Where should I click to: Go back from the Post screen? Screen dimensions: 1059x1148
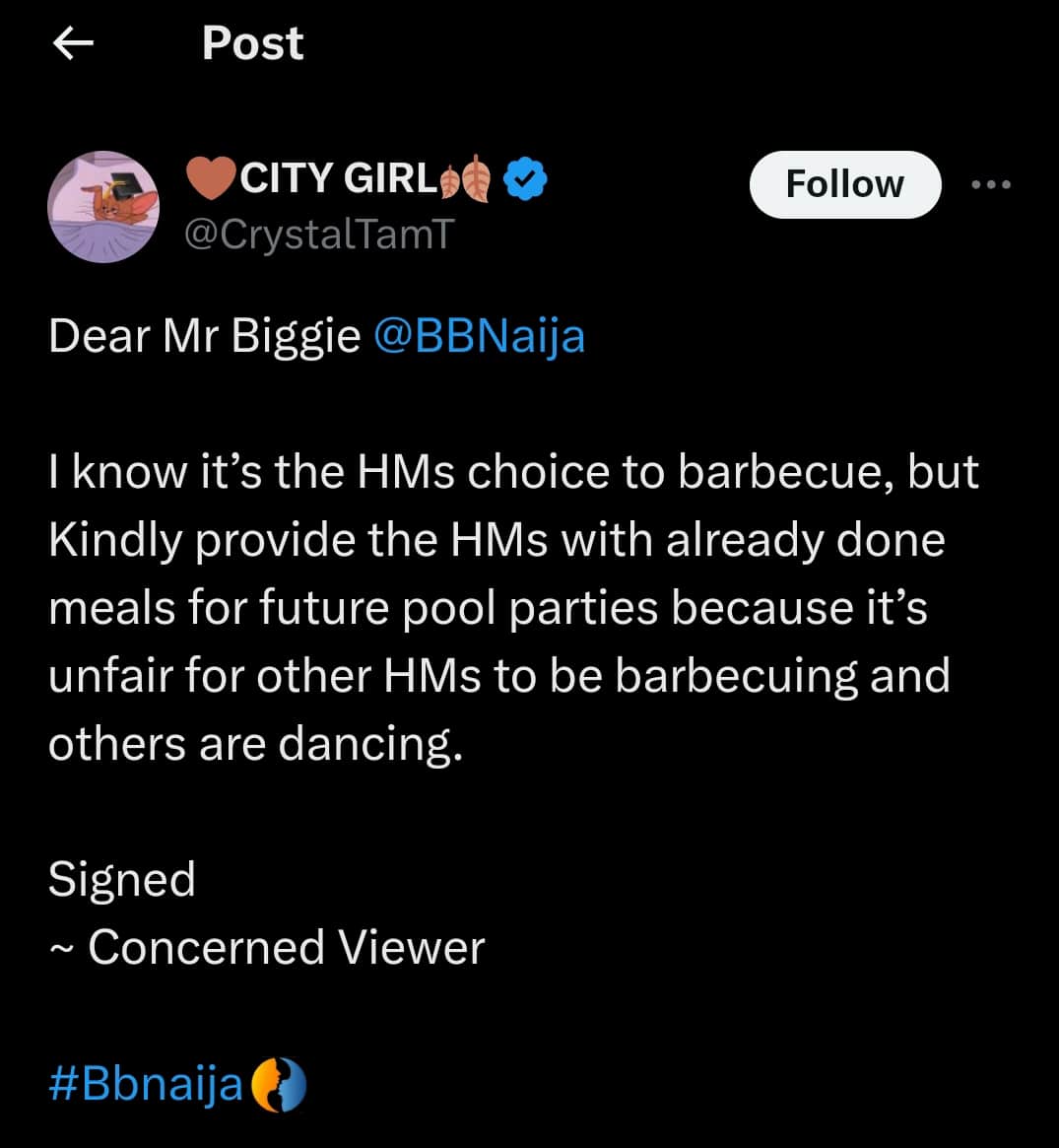click(x=73, y=43)
